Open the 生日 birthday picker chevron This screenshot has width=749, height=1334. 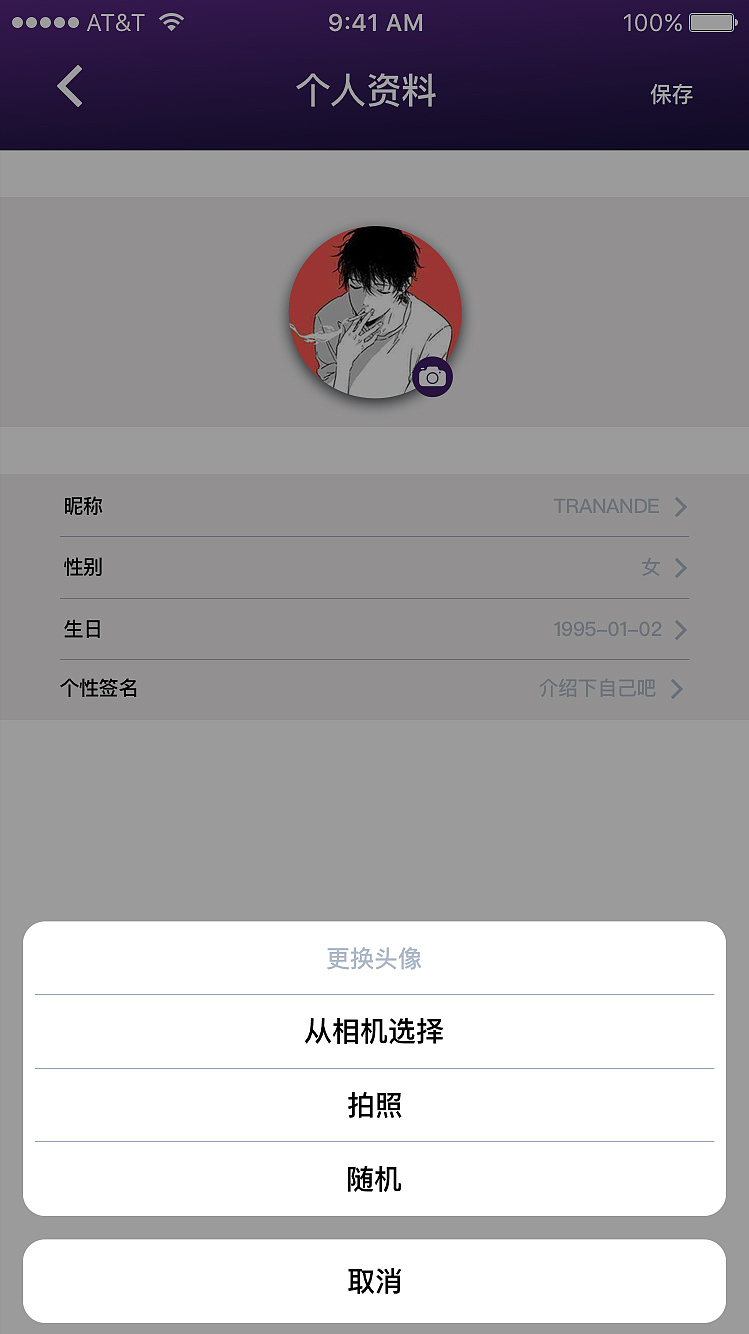pos(681,630)
